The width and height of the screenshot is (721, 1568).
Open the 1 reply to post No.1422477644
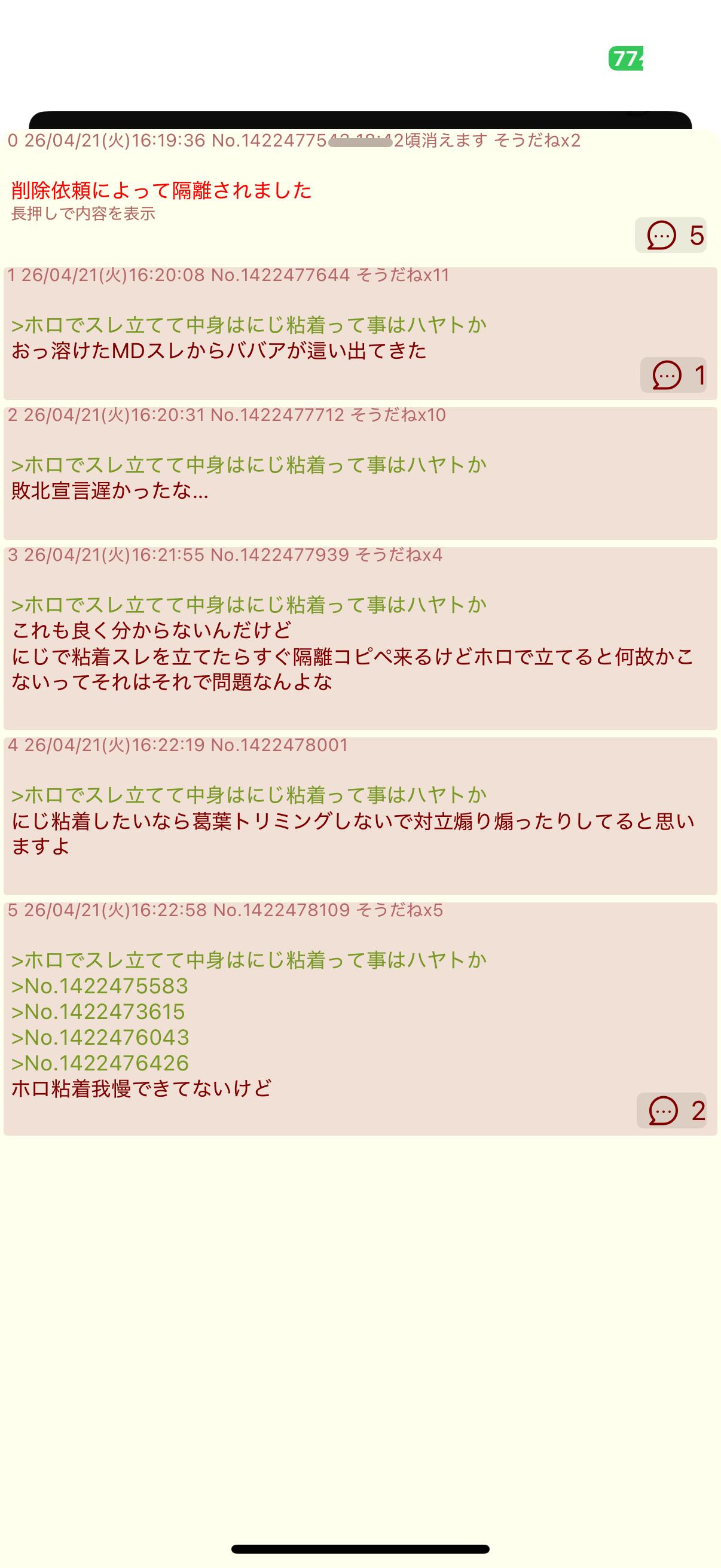click(673, 375)
